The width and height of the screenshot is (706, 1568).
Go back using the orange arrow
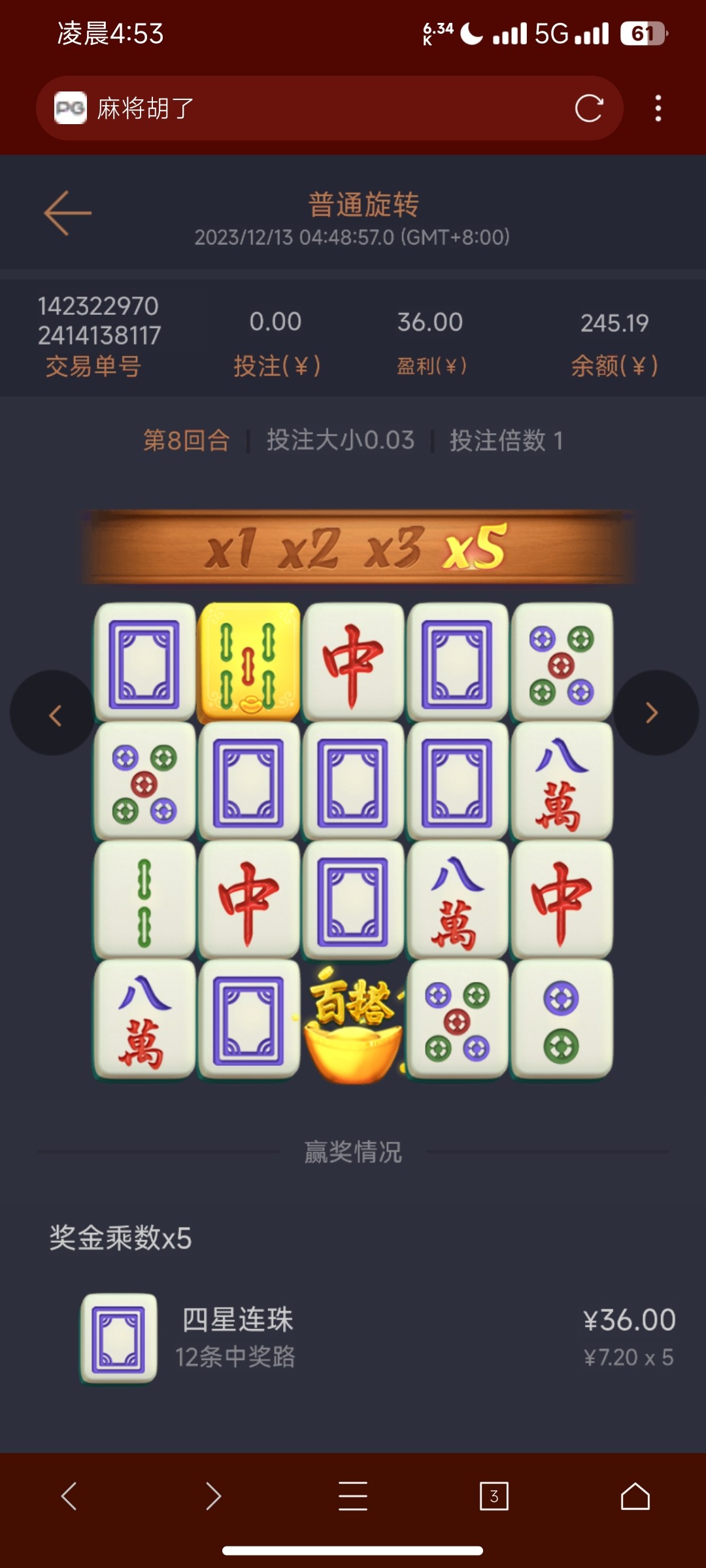67,213
